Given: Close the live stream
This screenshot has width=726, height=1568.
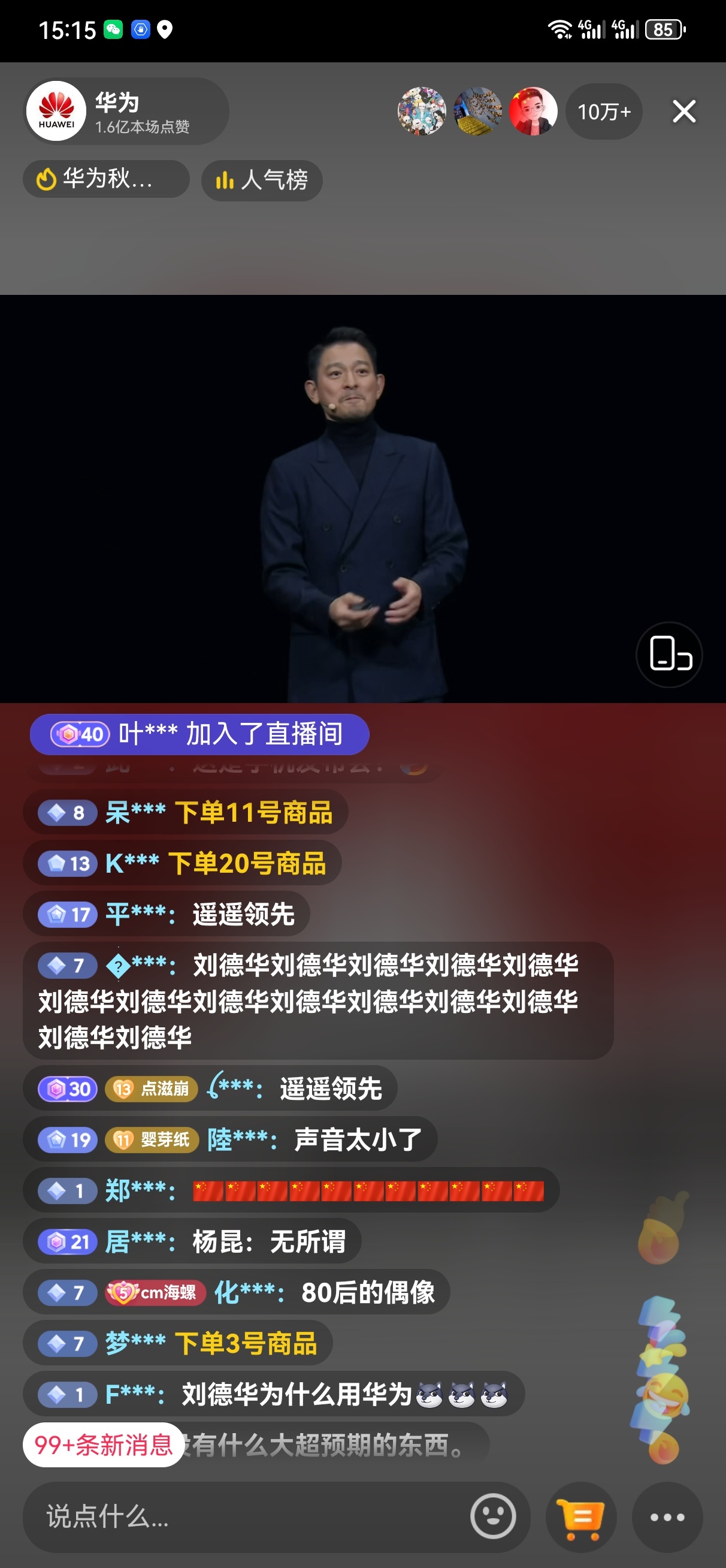Looking at the screenshot, I should click(683, 111).
